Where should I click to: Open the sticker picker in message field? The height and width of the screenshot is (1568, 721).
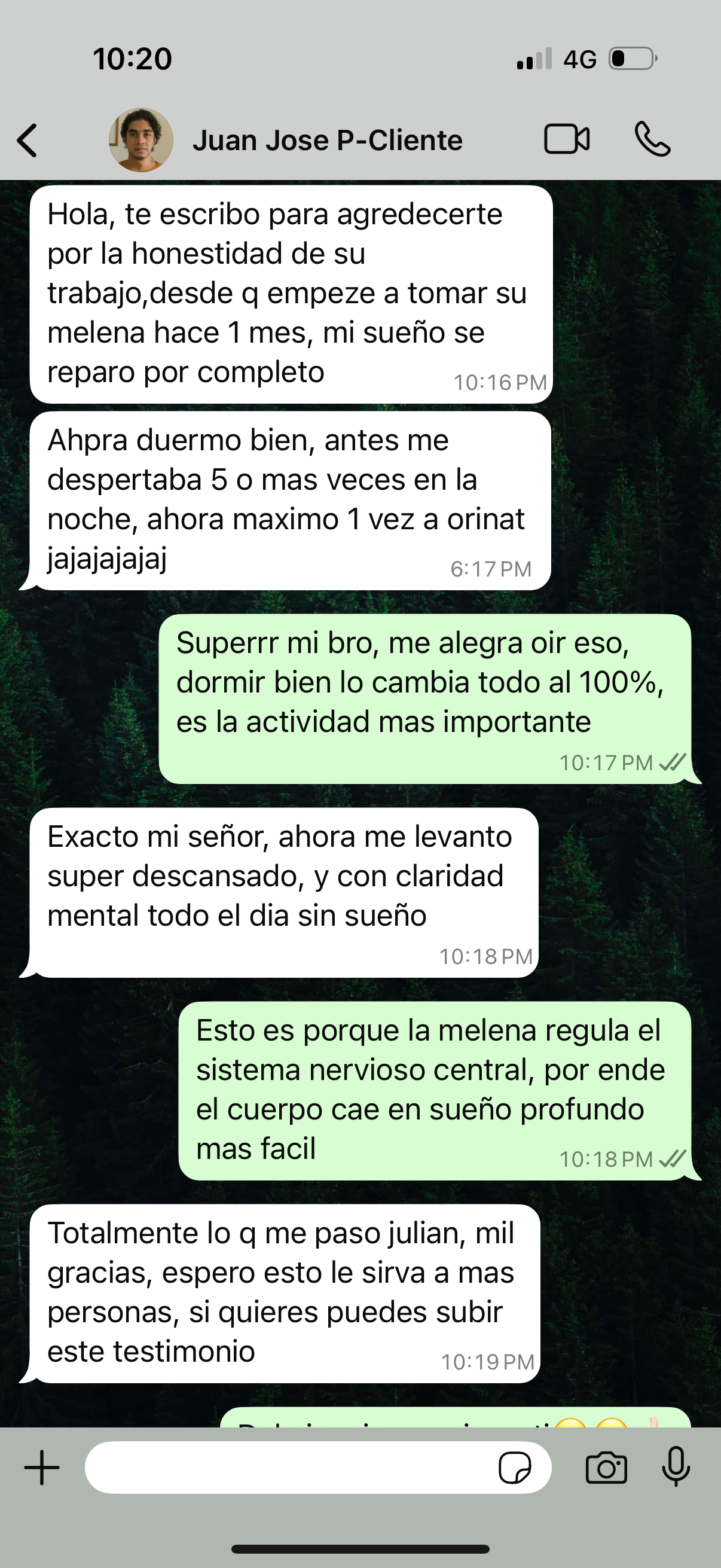pyautogui.click(x=514, y=1468)
